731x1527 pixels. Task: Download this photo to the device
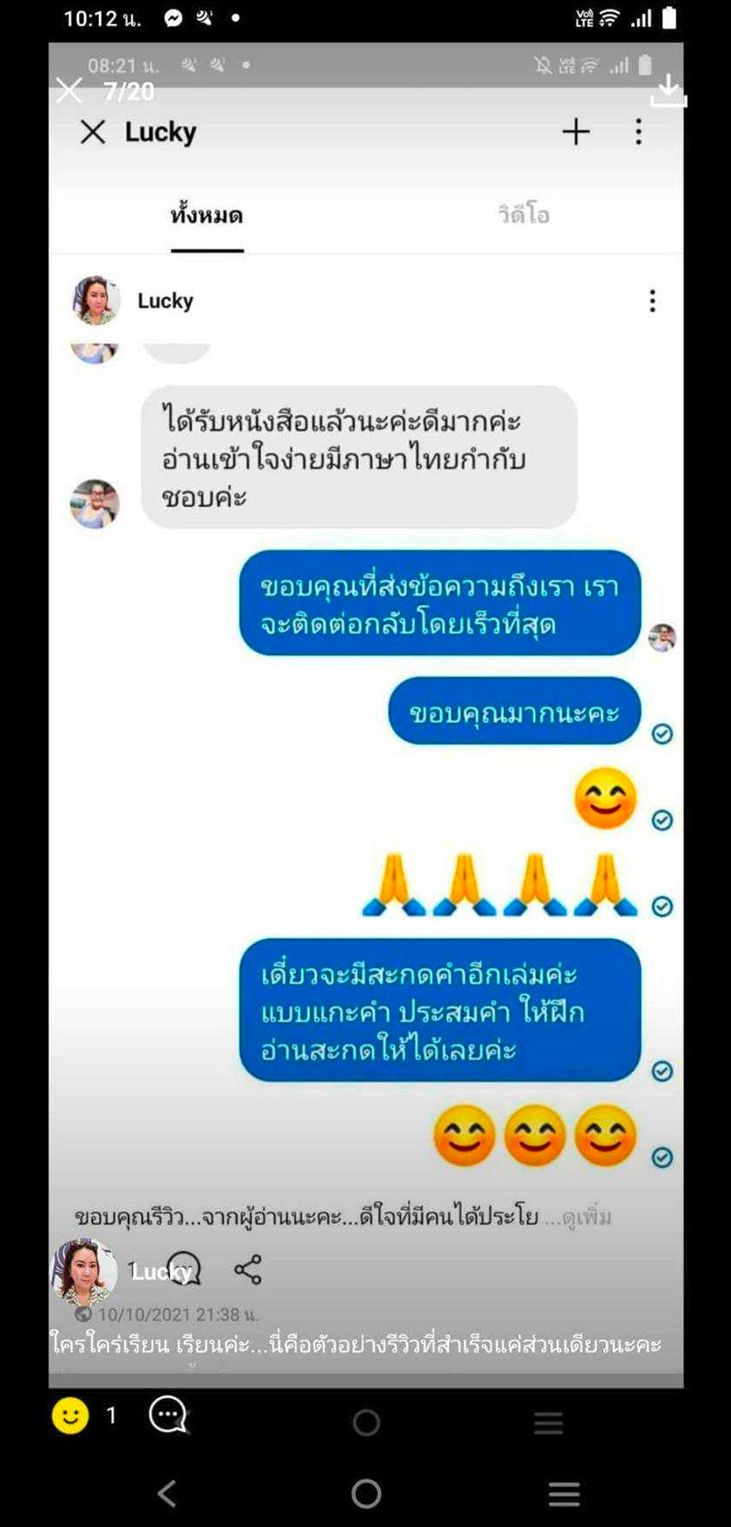coord(668,92)
